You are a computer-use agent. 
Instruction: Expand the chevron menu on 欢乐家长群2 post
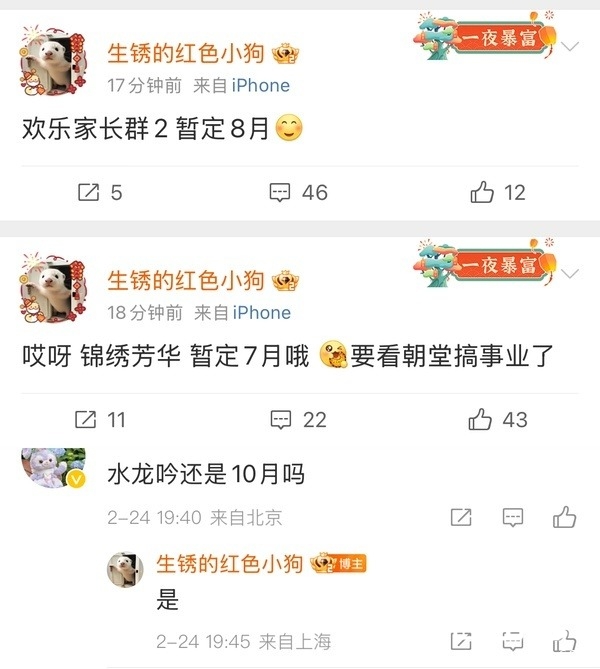(571, 47)
